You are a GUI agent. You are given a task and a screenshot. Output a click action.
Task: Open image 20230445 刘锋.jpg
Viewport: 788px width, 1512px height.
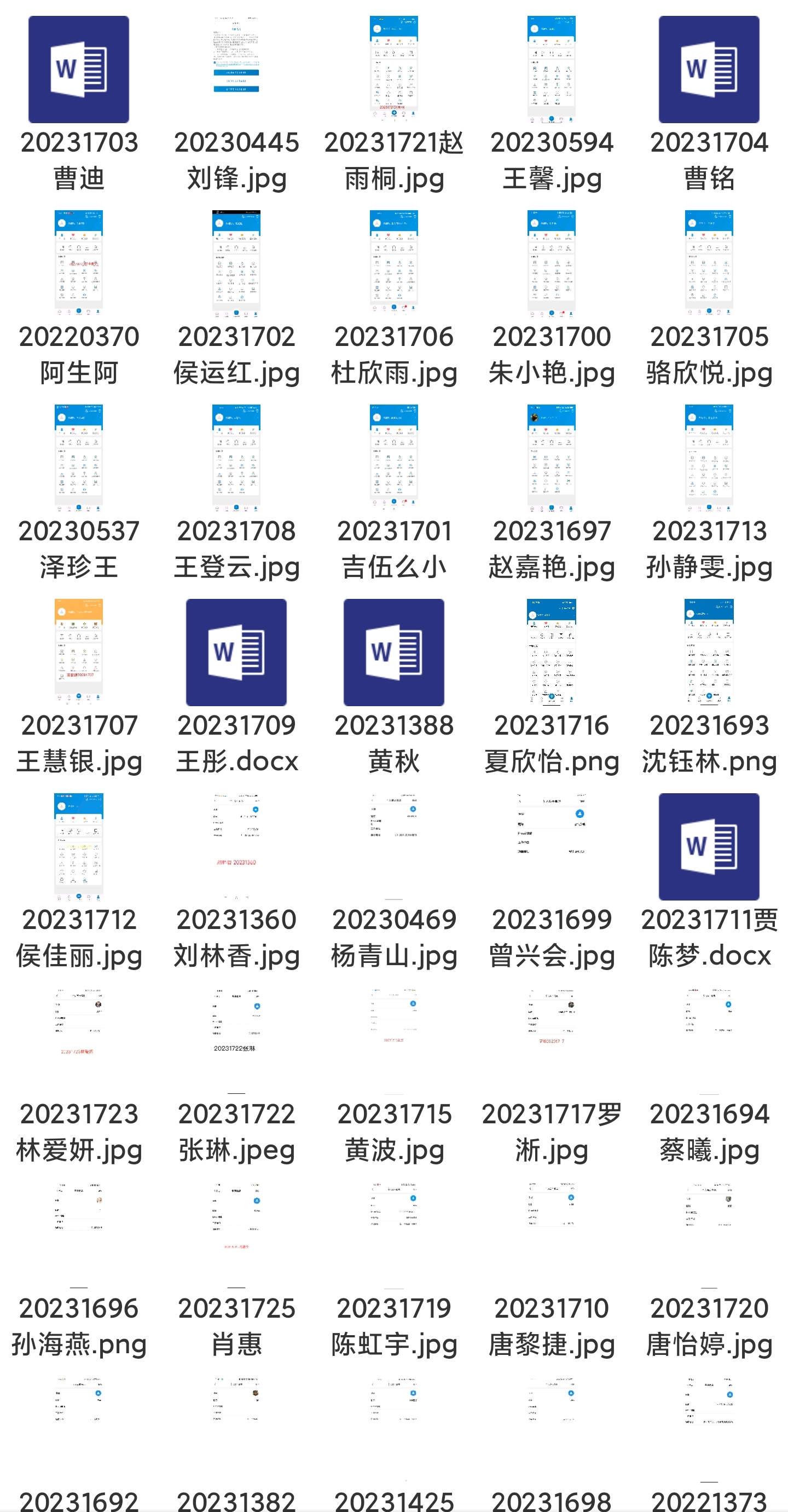pos(236,70)
